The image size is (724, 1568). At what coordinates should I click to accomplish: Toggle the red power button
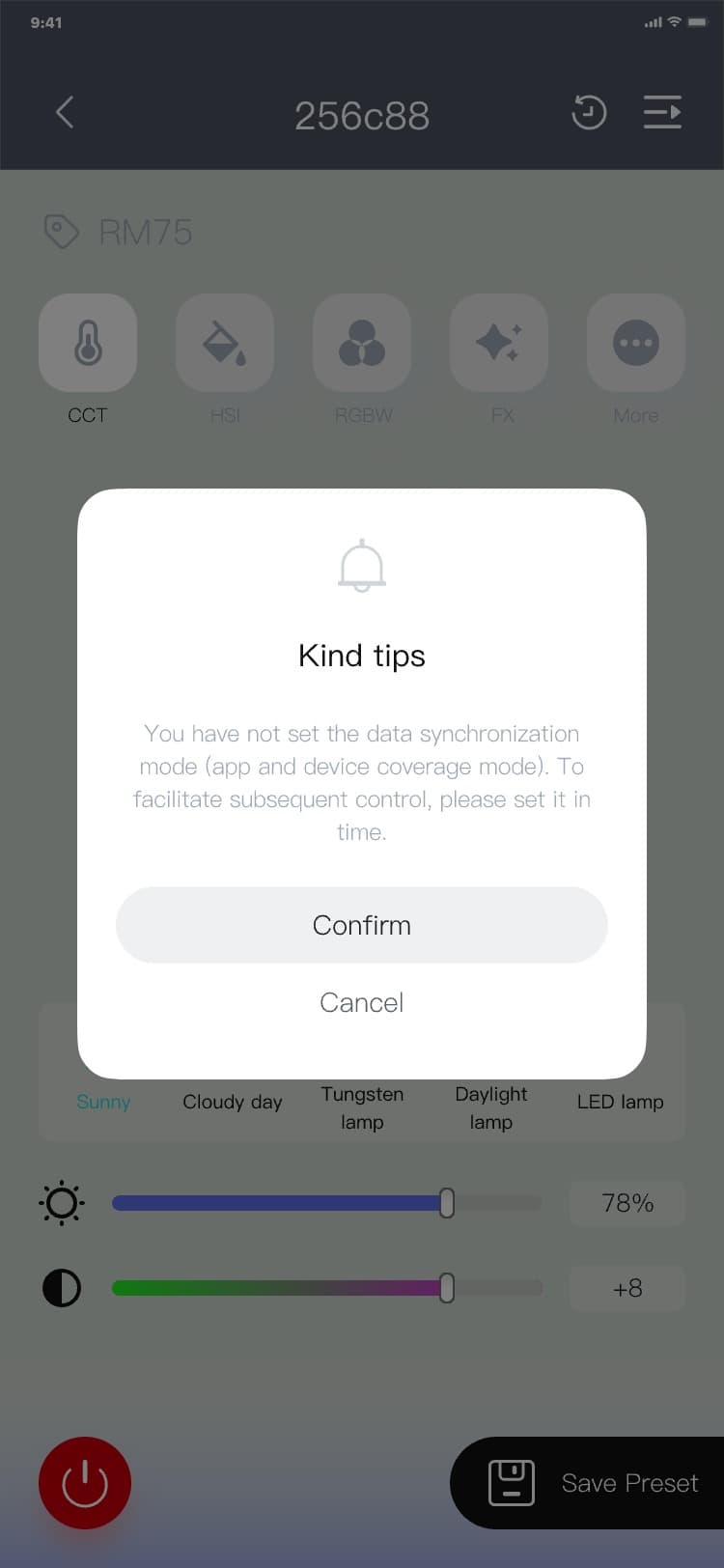[x=85, y=1483]
